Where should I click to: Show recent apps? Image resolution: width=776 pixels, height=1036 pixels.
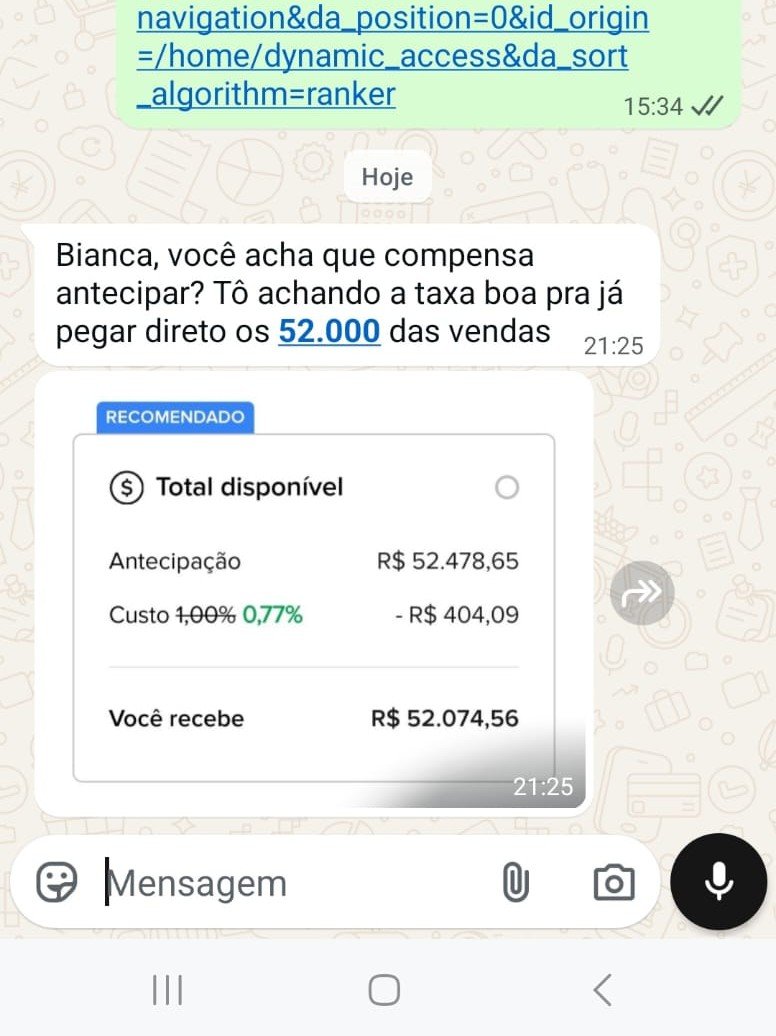[x=167, y=990]
